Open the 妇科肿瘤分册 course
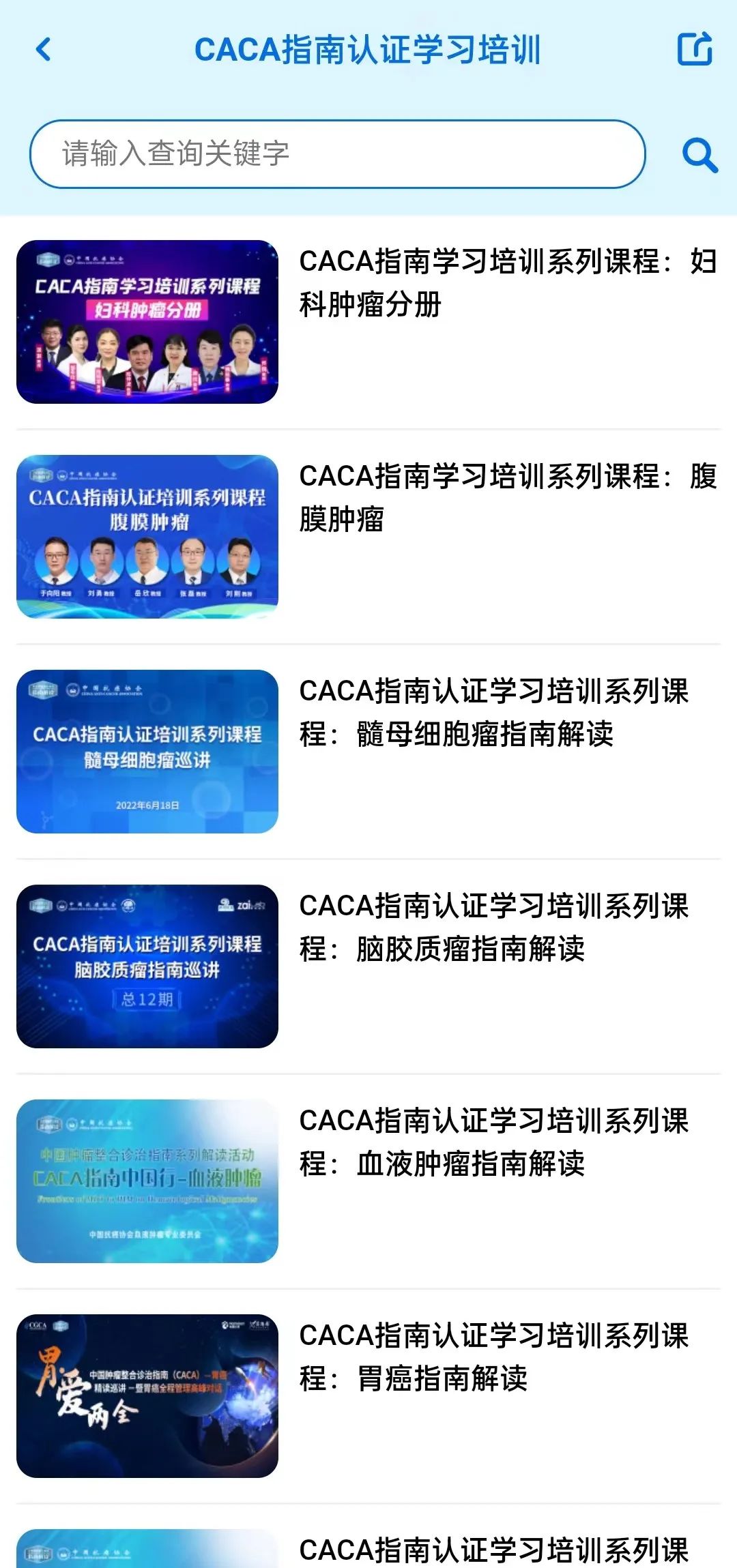The image size is (737, 1568). 508,283
